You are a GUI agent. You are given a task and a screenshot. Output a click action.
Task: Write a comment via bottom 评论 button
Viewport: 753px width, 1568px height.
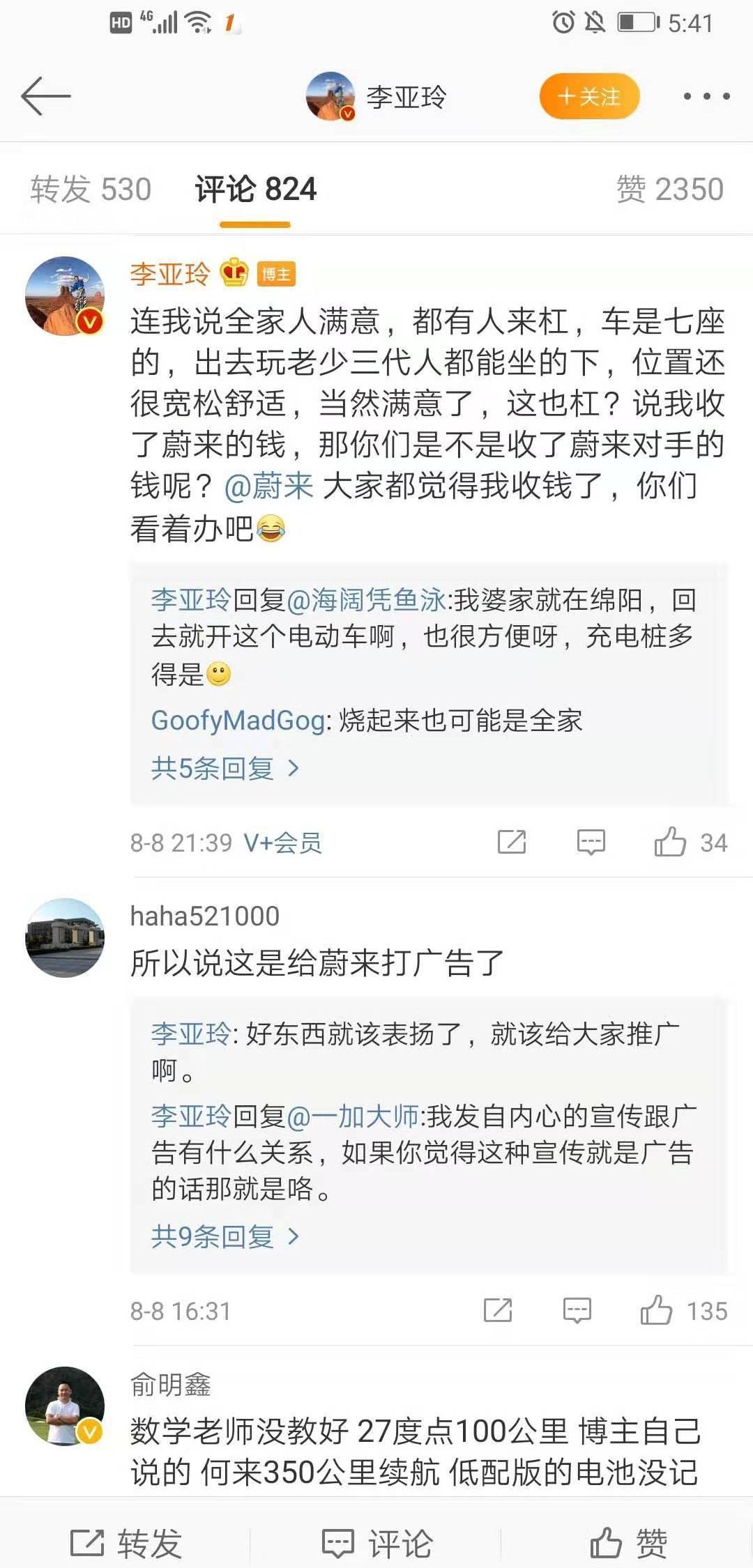[376, 1543]
